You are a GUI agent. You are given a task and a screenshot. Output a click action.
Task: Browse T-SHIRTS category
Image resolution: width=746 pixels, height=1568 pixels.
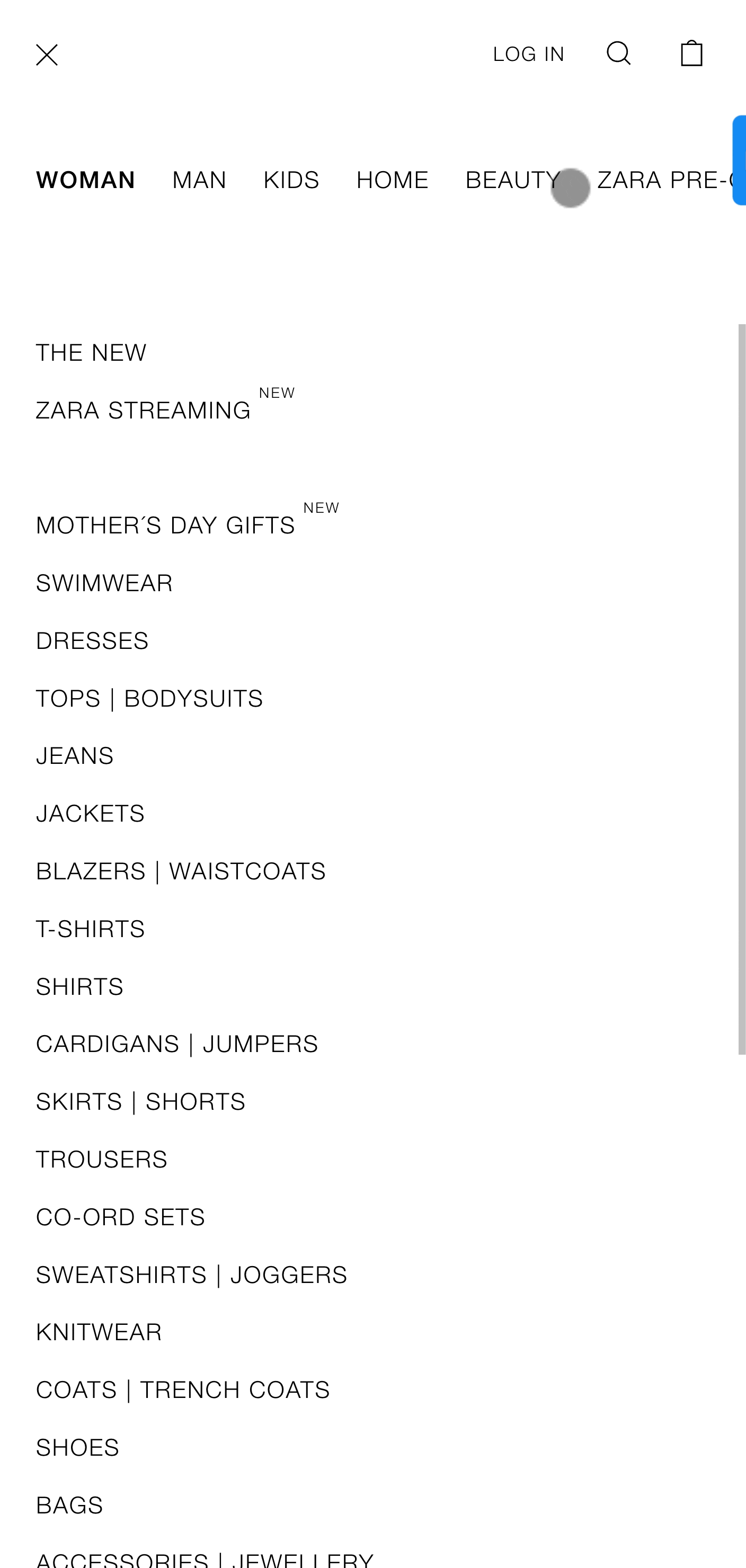tap(90, 930)
